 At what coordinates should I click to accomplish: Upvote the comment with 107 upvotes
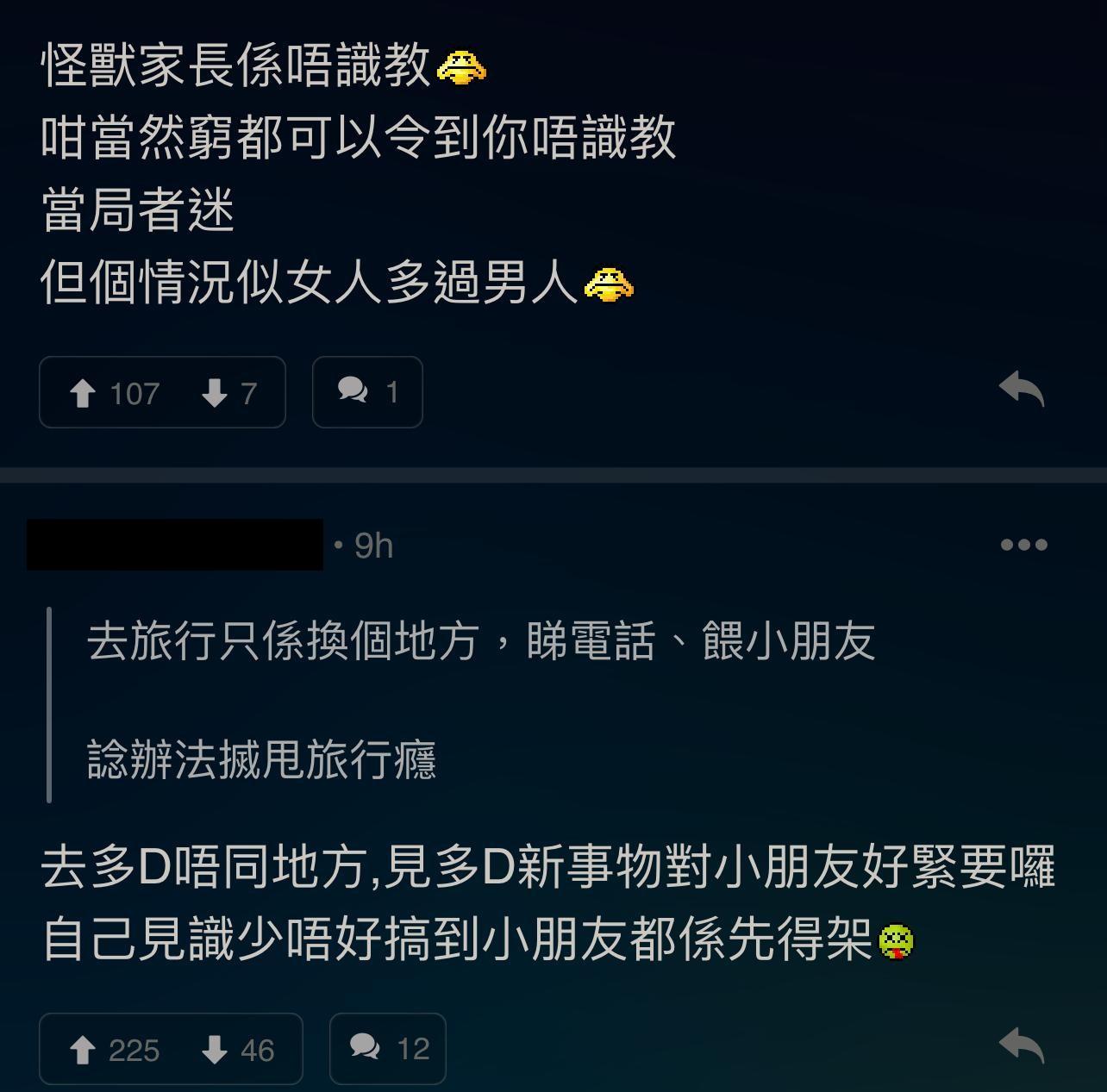pyautogui.click(x=83, y=394)
